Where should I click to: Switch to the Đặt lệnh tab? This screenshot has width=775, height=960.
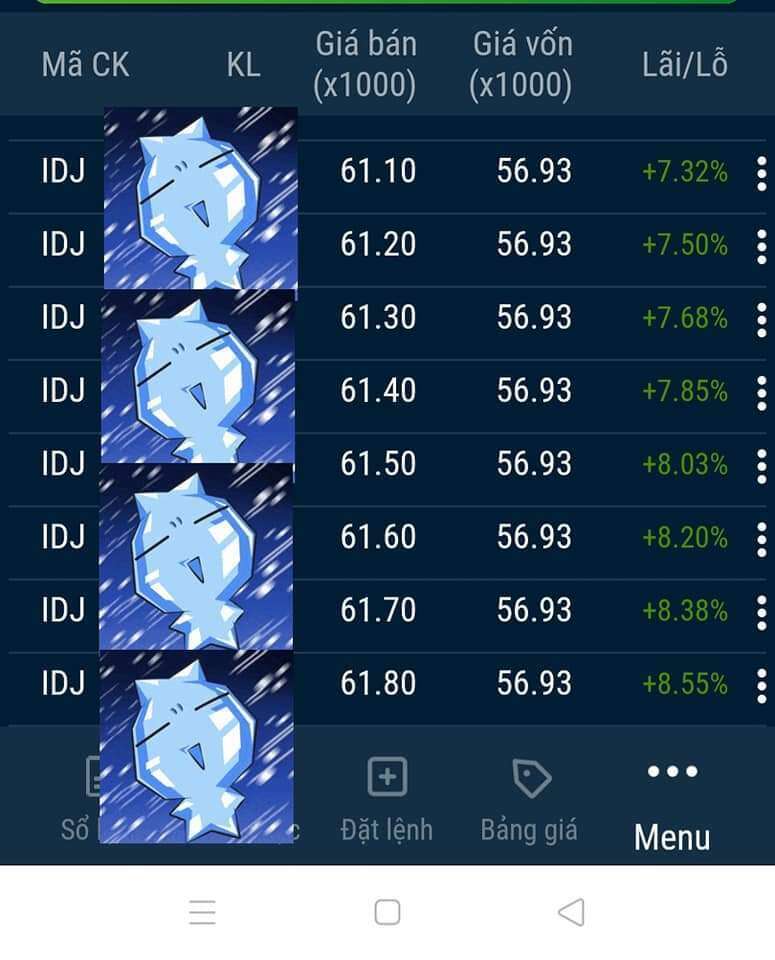(387, 798)
